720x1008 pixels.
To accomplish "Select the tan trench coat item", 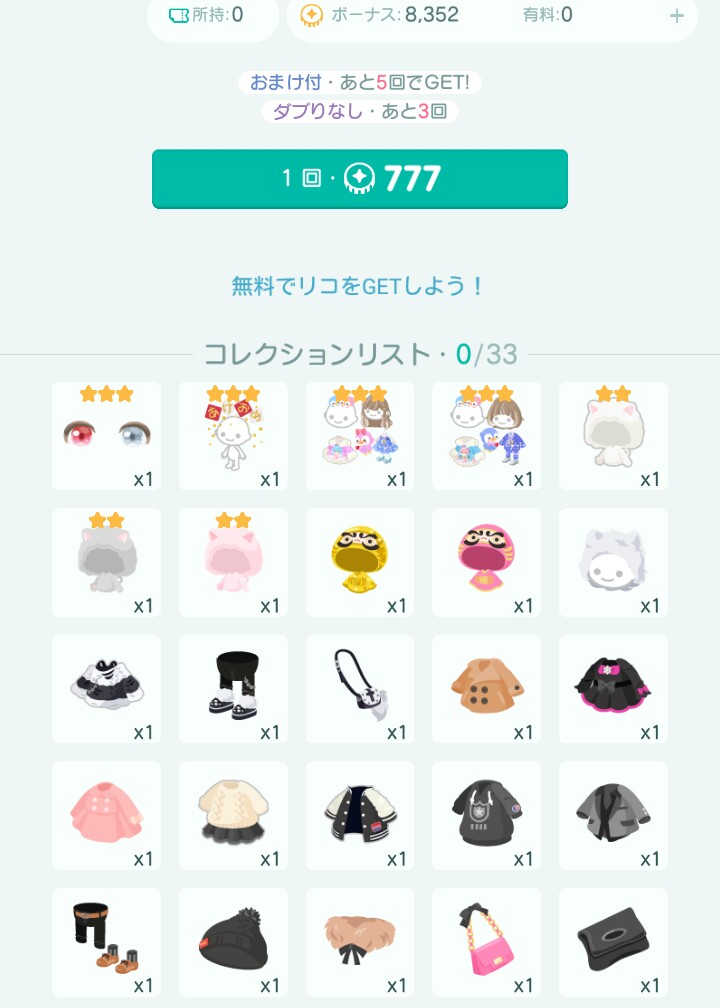I will (487, 689).
